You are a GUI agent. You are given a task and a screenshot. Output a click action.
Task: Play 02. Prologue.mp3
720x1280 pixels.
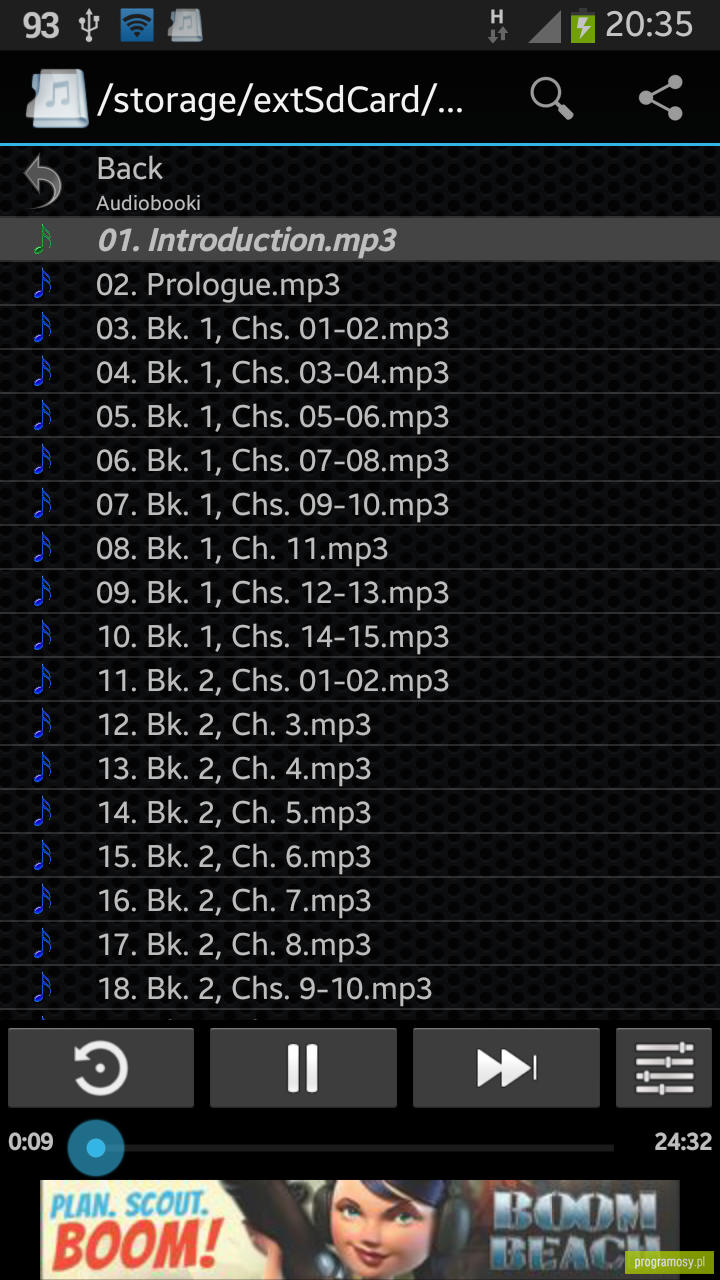360,284
